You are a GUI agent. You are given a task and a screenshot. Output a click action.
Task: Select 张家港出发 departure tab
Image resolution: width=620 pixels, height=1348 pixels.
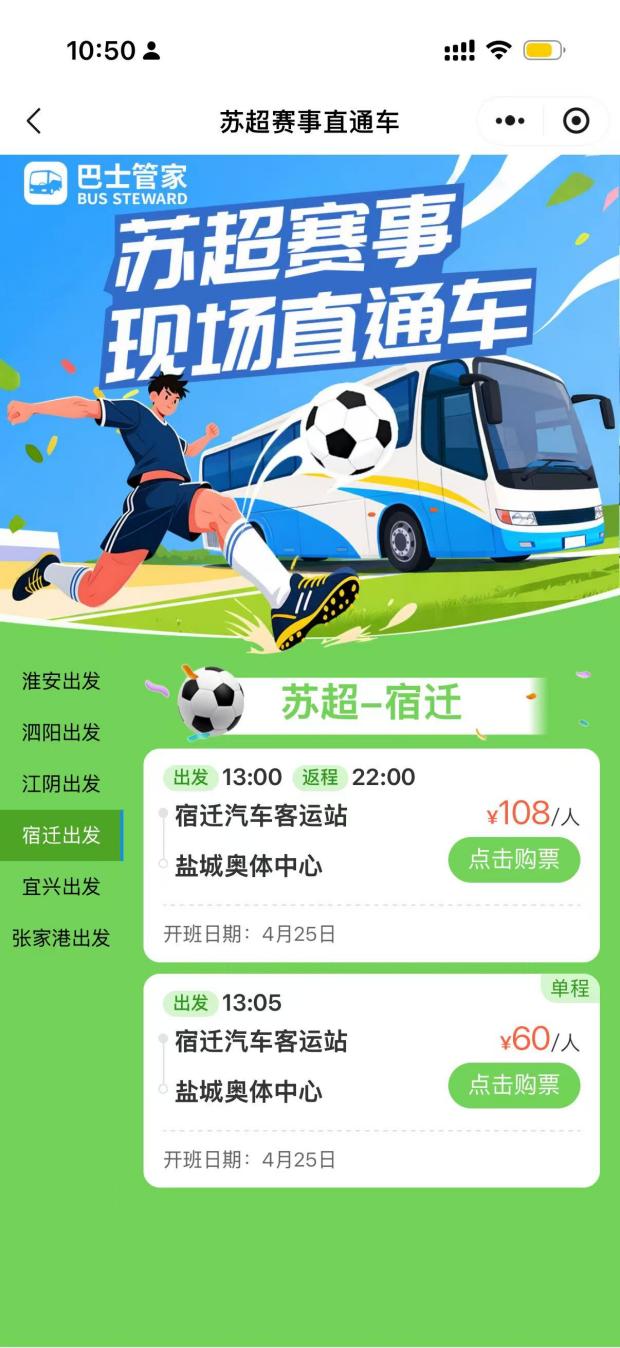[x=61, y=939]
